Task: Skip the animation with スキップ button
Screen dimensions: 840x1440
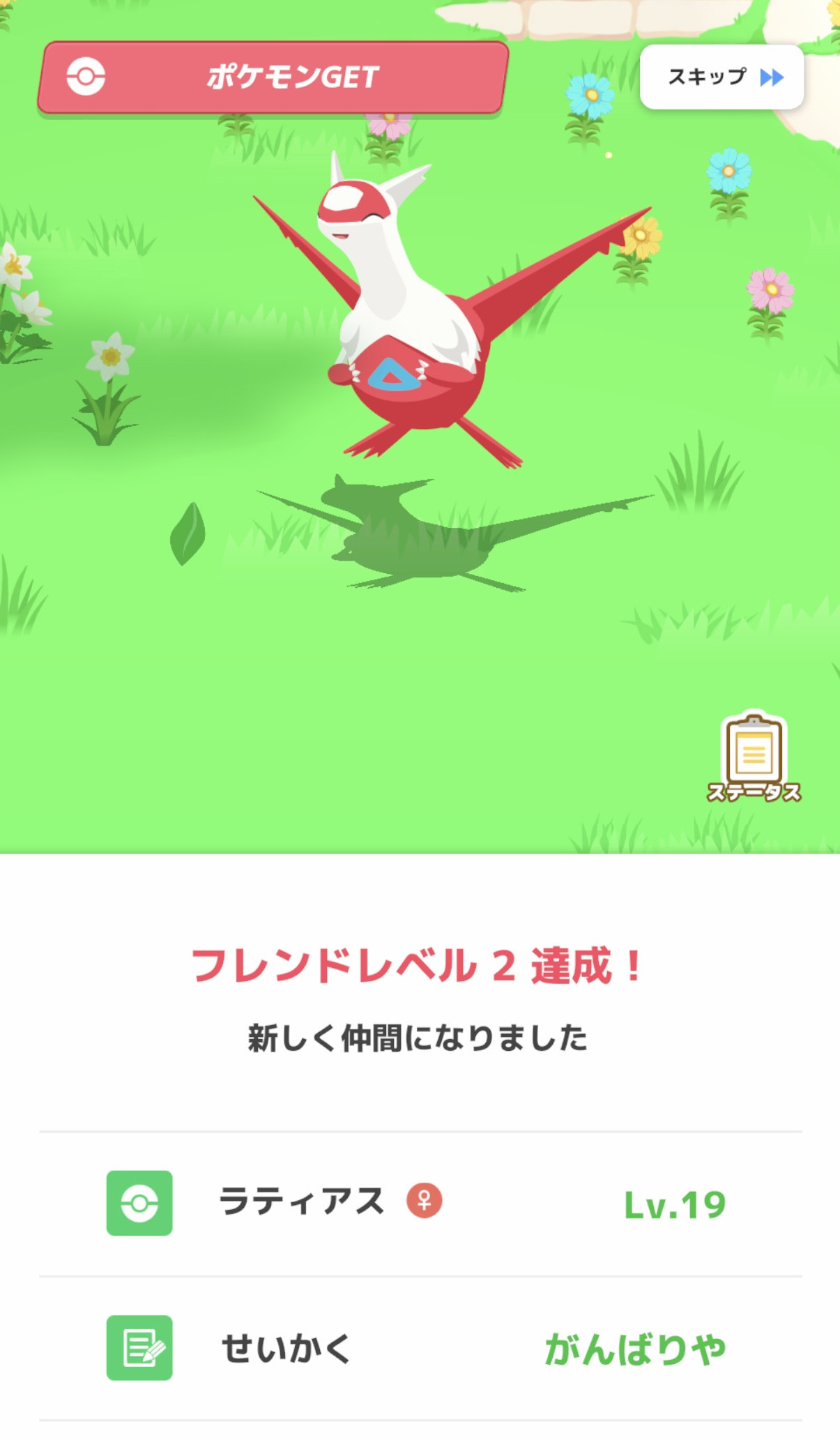Action: pyautogui.click(x=721, y=77)
